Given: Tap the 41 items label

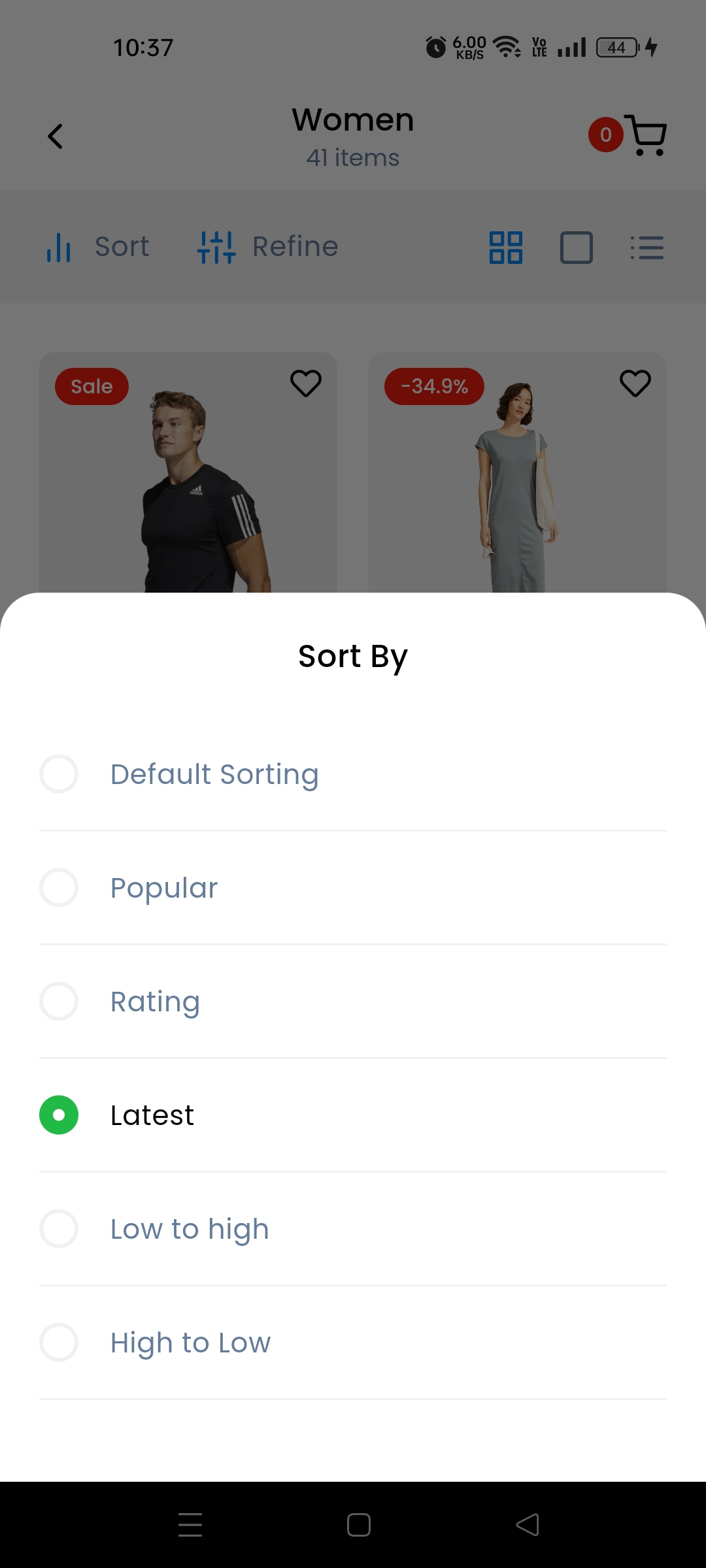Looking at the screenshot, I should click(352, 157).
